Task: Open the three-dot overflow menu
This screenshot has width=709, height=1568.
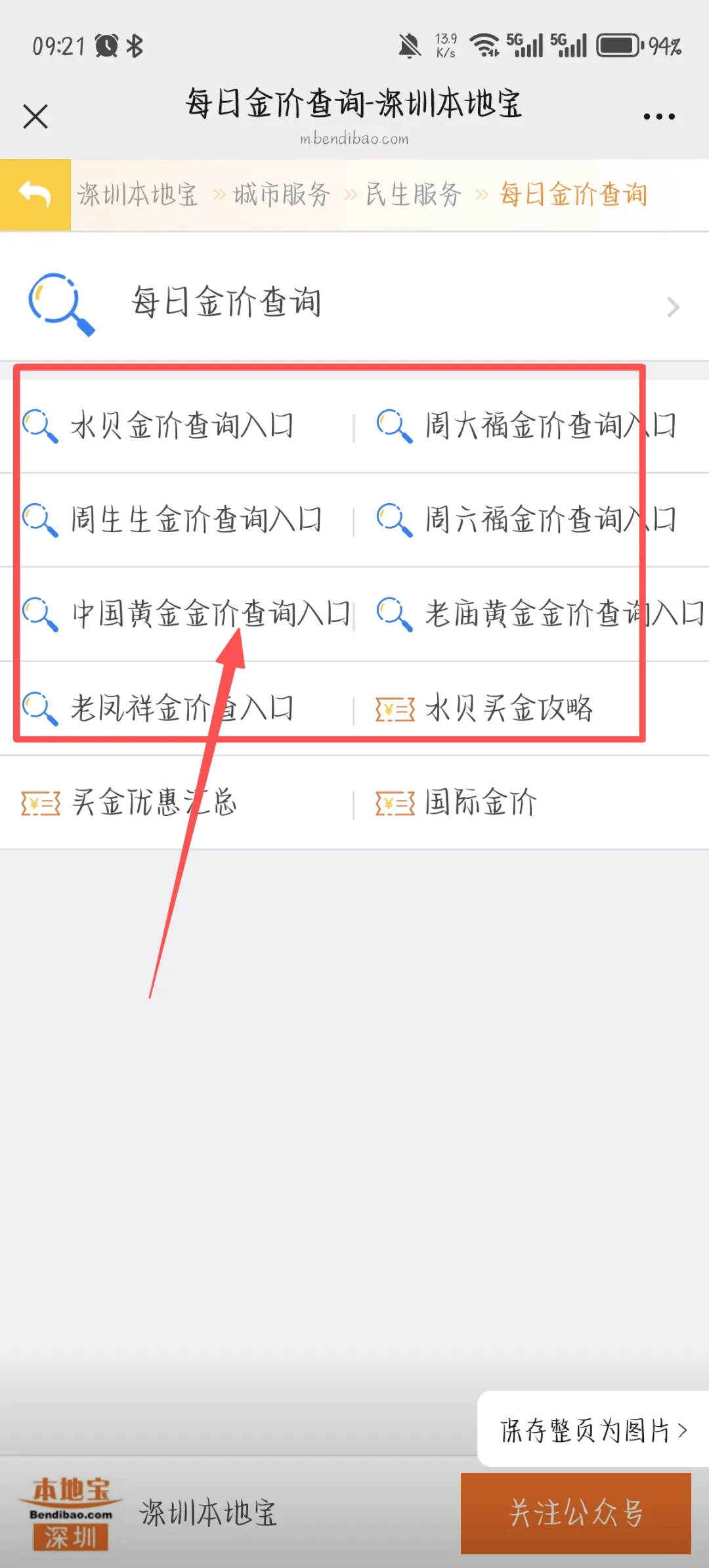Action: (658, 117)
